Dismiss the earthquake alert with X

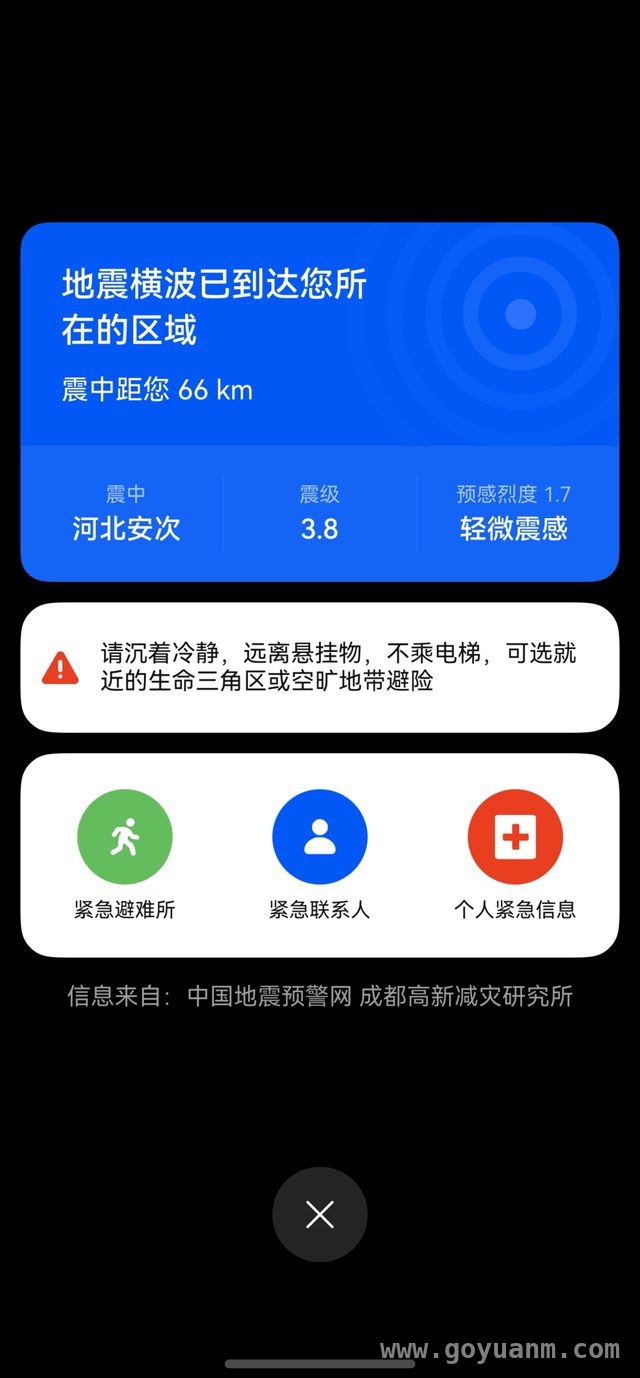click(320, 1214)
